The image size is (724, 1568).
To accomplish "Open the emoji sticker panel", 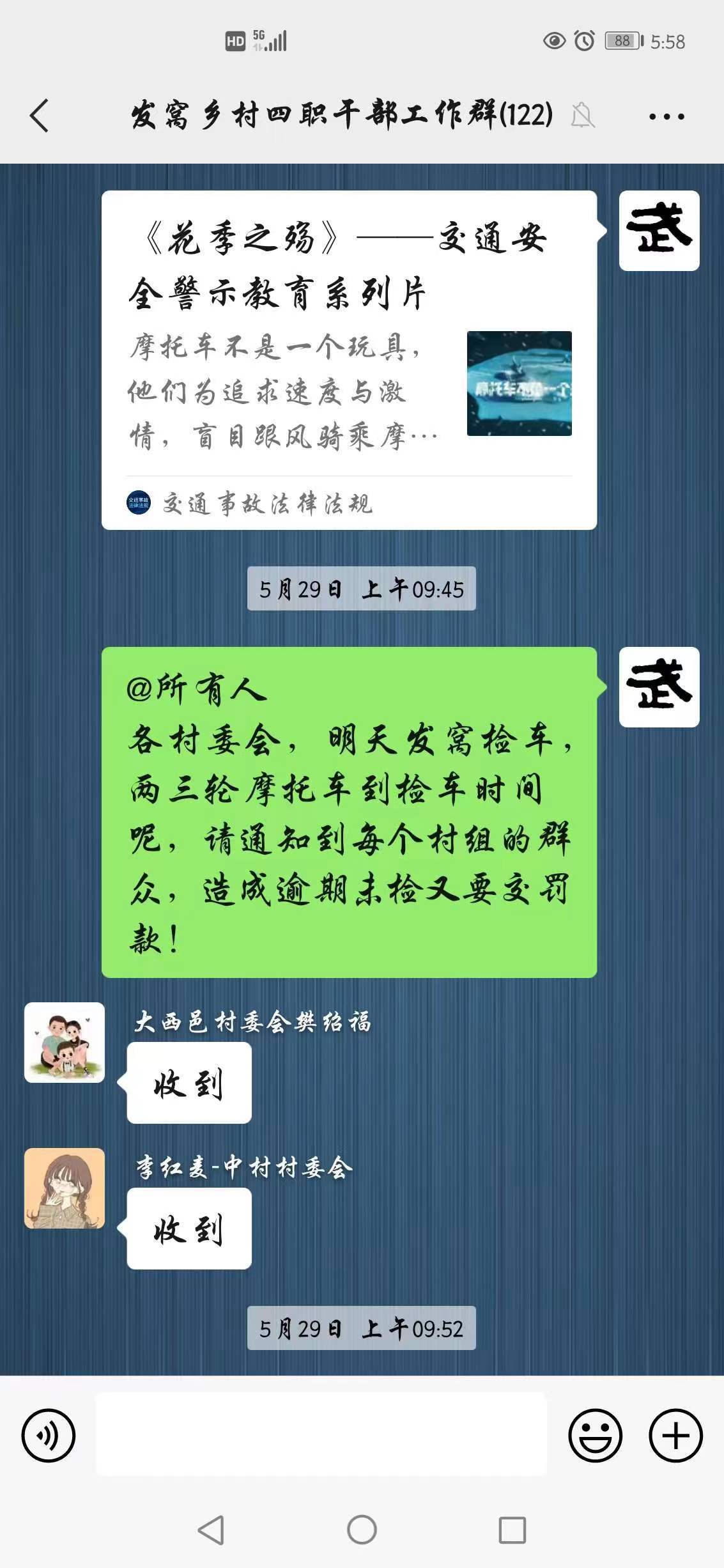I will 595,1435.
